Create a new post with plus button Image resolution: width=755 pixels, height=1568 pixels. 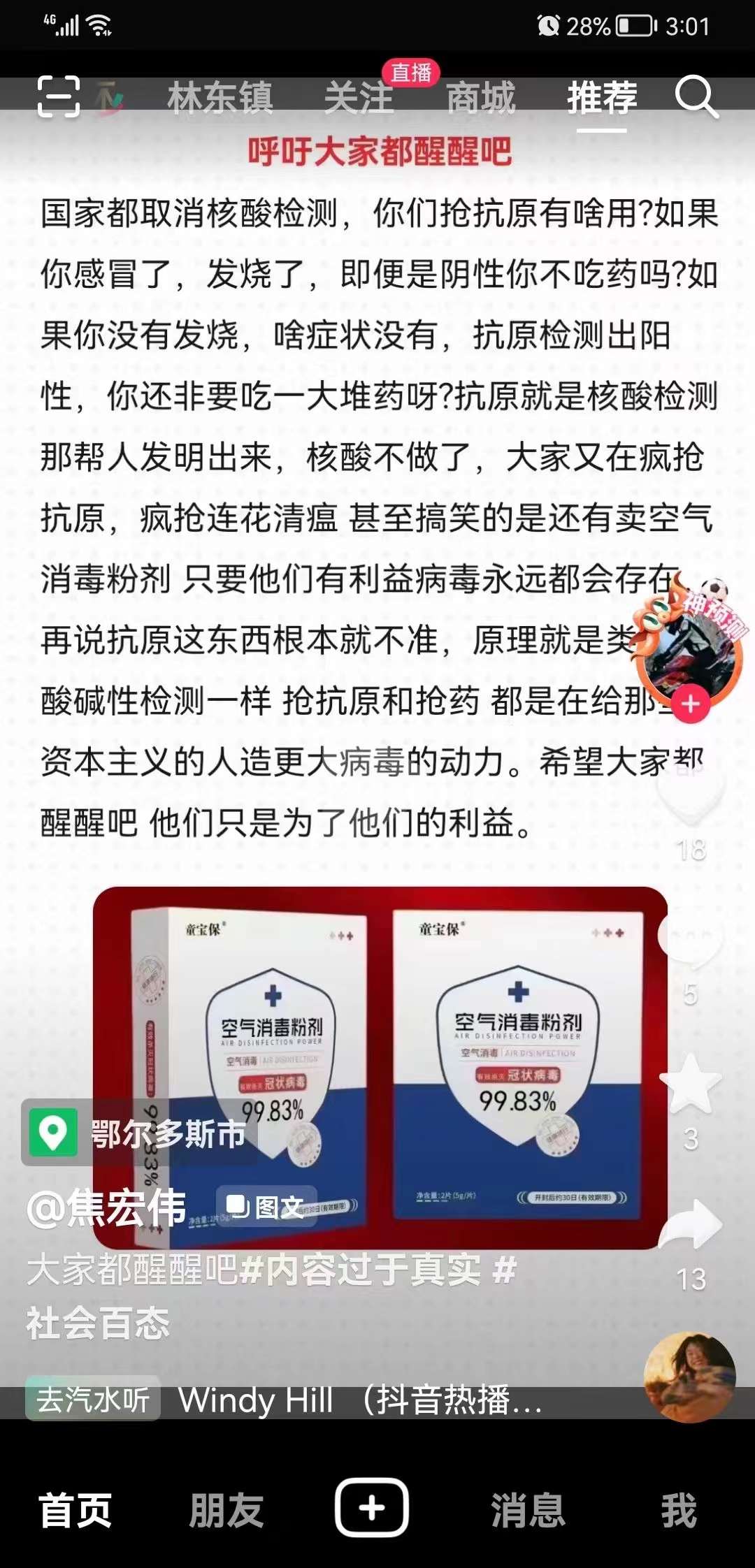(x=372, y=1508)
